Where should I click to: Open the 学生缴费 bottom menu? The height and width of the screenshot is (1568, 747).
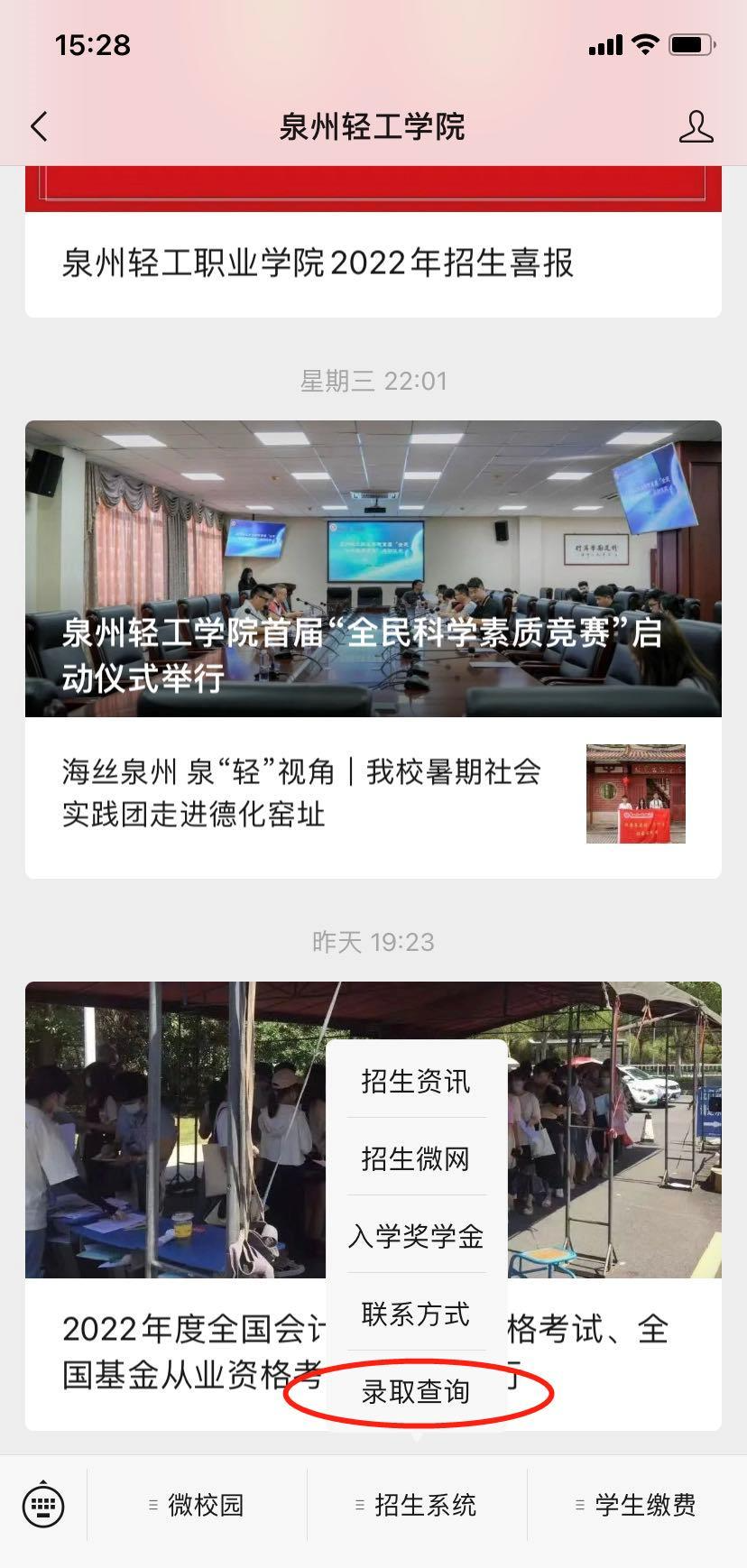637,1505
